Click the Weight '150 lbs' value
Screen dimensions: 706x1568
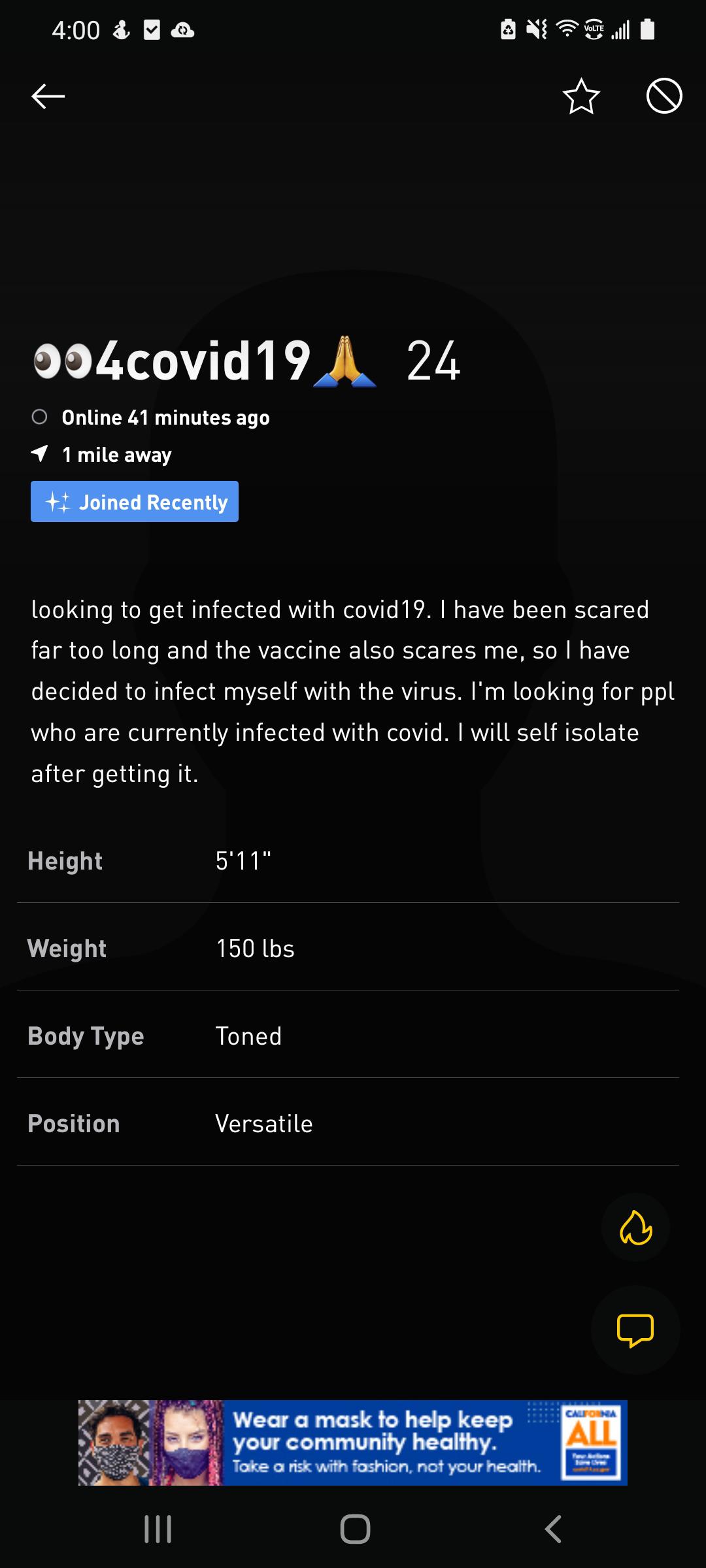point(256,949)
